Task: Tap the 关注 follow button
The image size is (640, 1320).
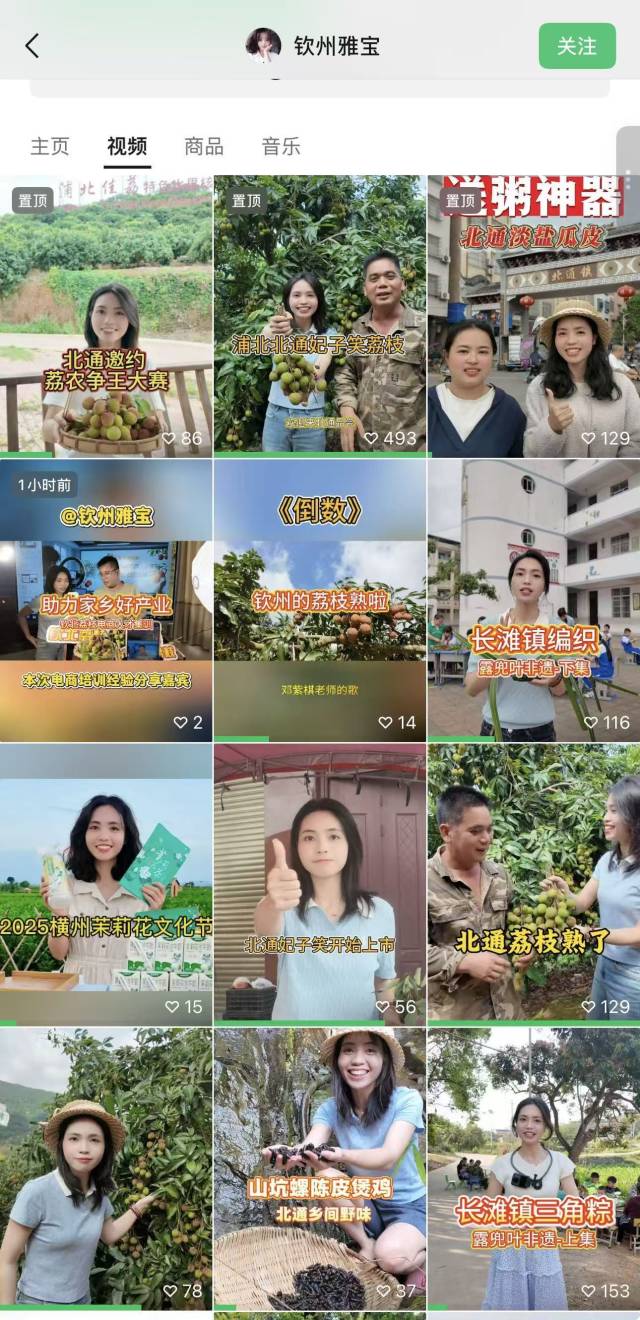Action: click(577, 46)
